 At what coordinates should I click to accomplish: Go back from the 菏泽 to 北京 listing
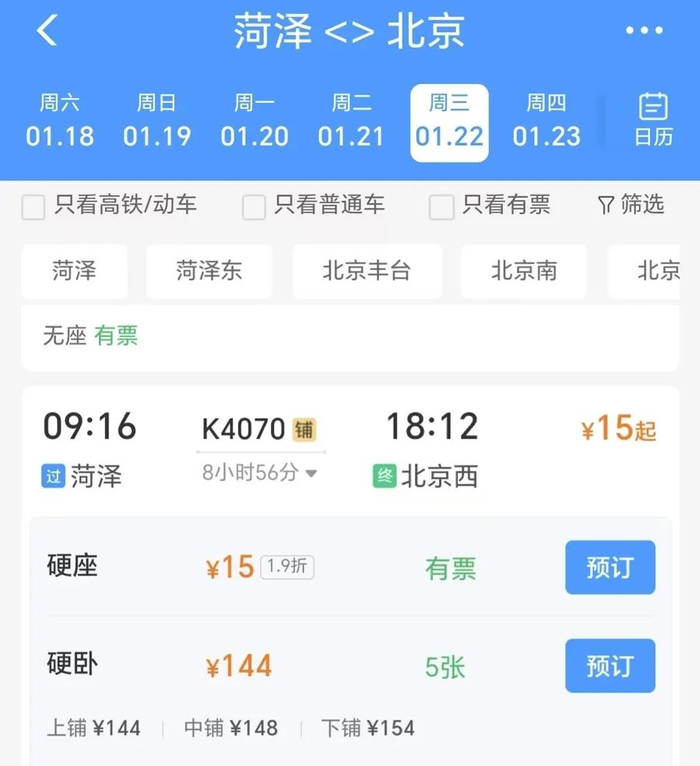point(47,32)
